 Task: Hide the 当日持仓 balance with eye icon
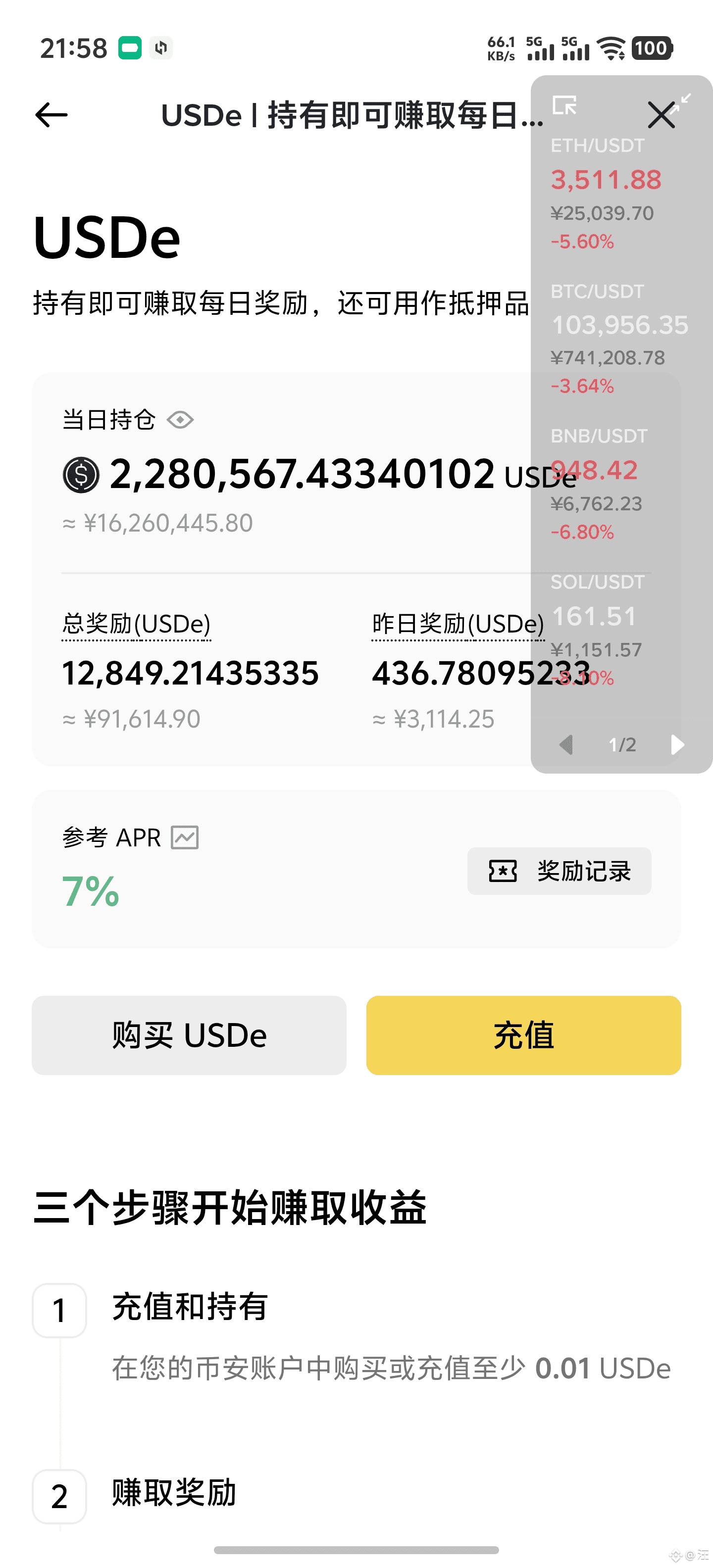(180, 419)
